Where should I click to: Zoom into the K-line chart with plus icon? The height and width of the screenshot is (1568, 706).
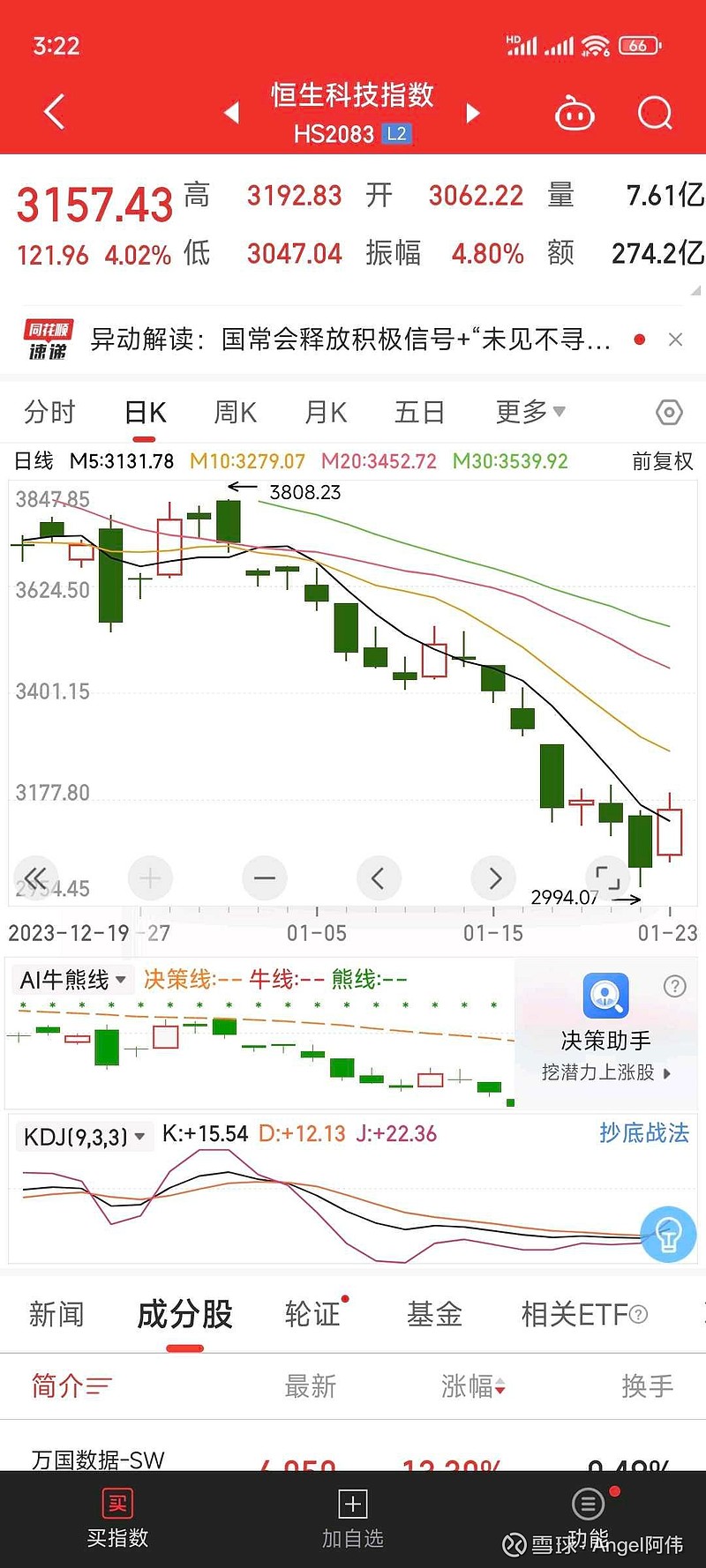click(150, 878)
